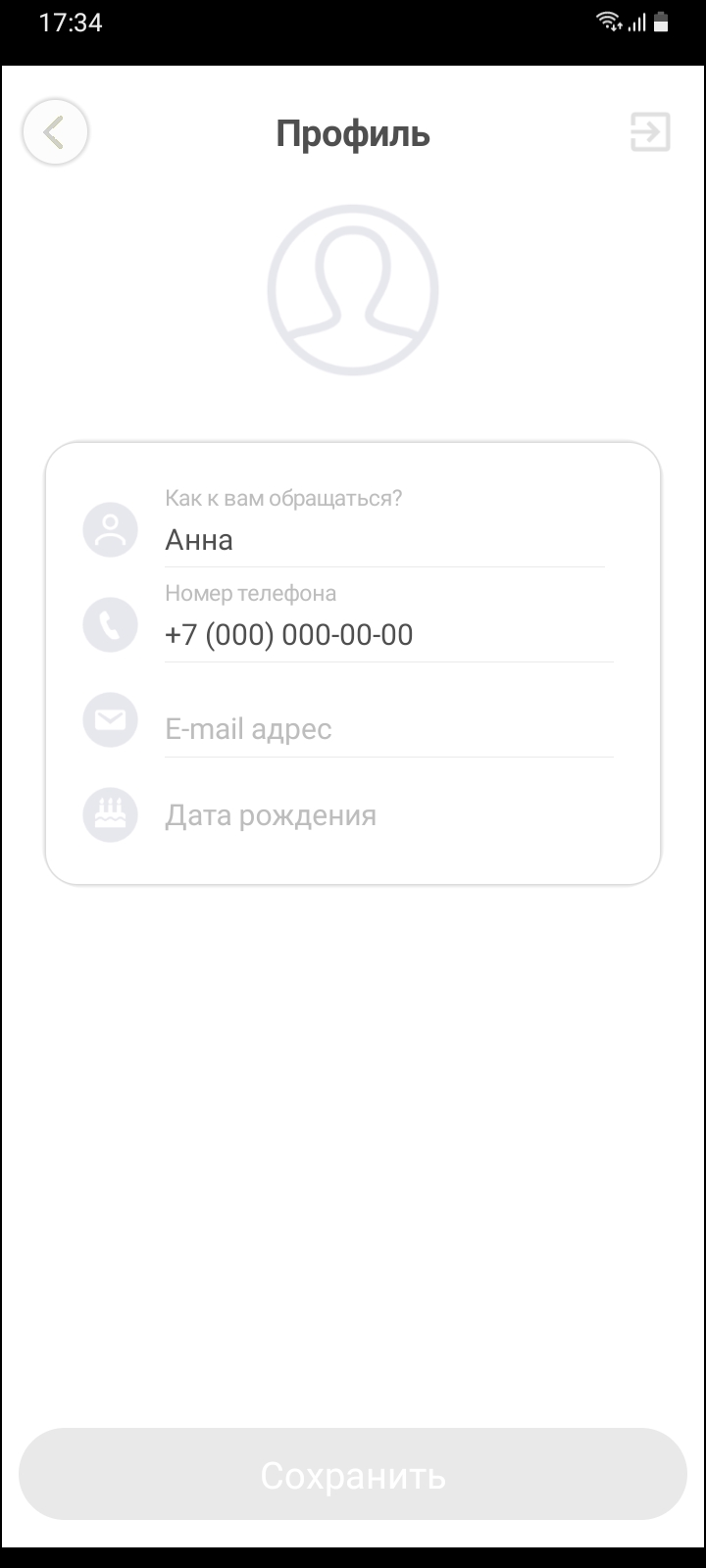Screen dimensions: 706x1568
Task: Edit the phone number field
Action: [387, 635]
